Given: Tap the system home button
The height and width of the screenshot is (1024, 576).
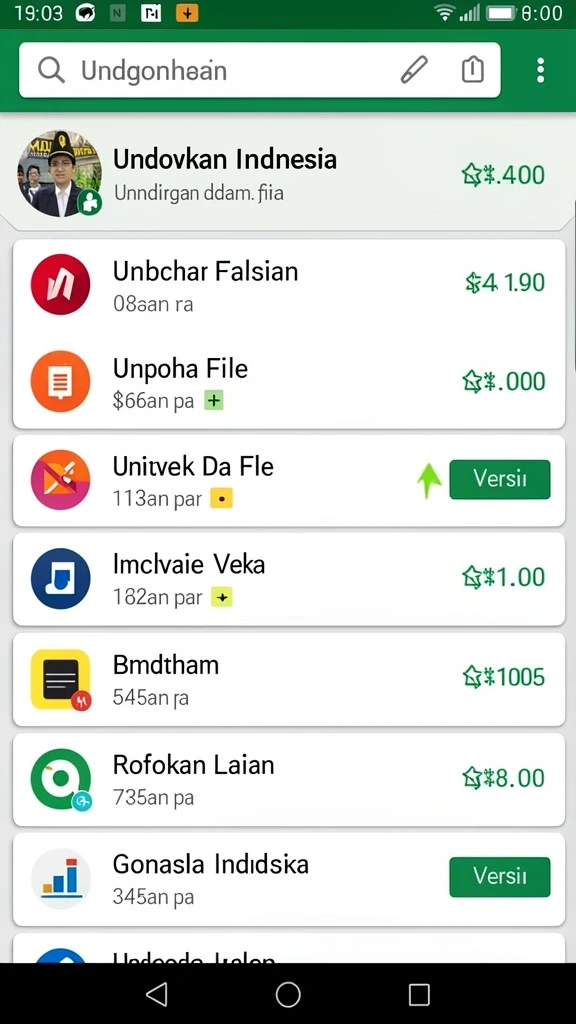Looking at the screenshot, I should pos(288,995).
